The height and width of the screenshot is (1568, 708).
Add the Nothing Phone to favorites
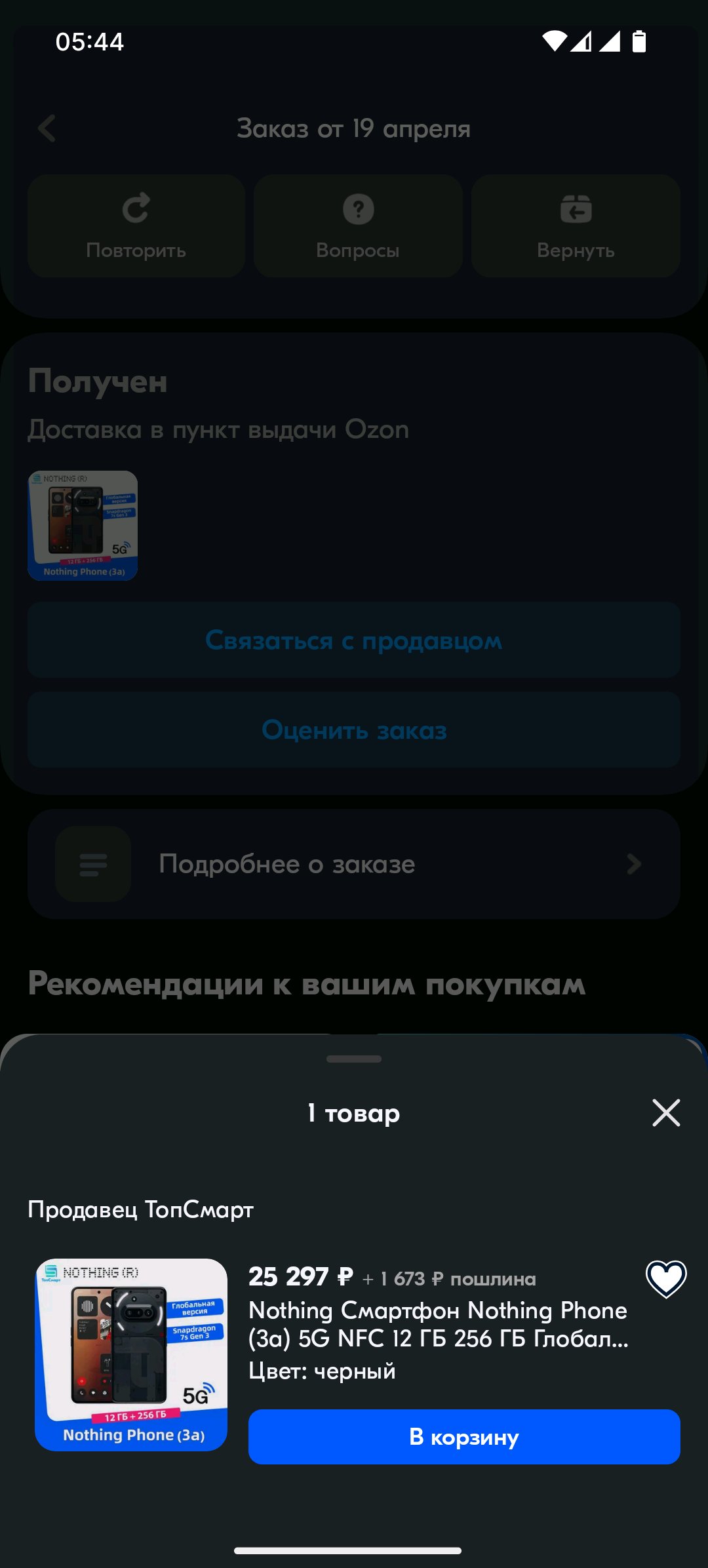click(666, 1279)
